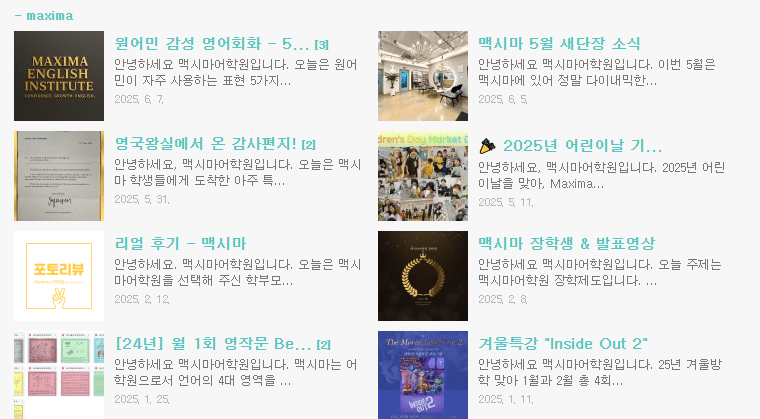Open post 리얼 후기 - 맥시마
760x419 pixels.
click(180, 244)
